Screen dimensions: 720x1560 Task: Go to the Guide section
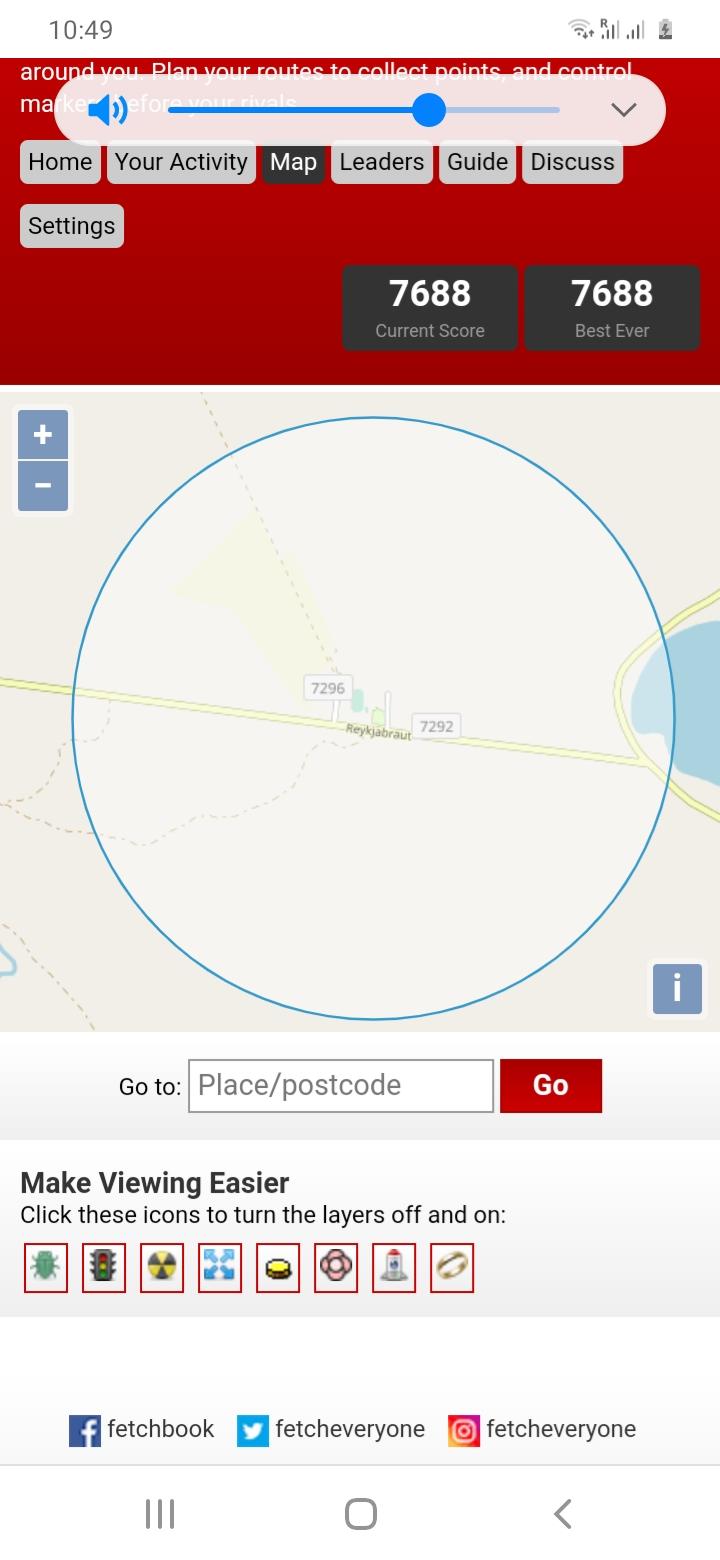coord(477,162)
